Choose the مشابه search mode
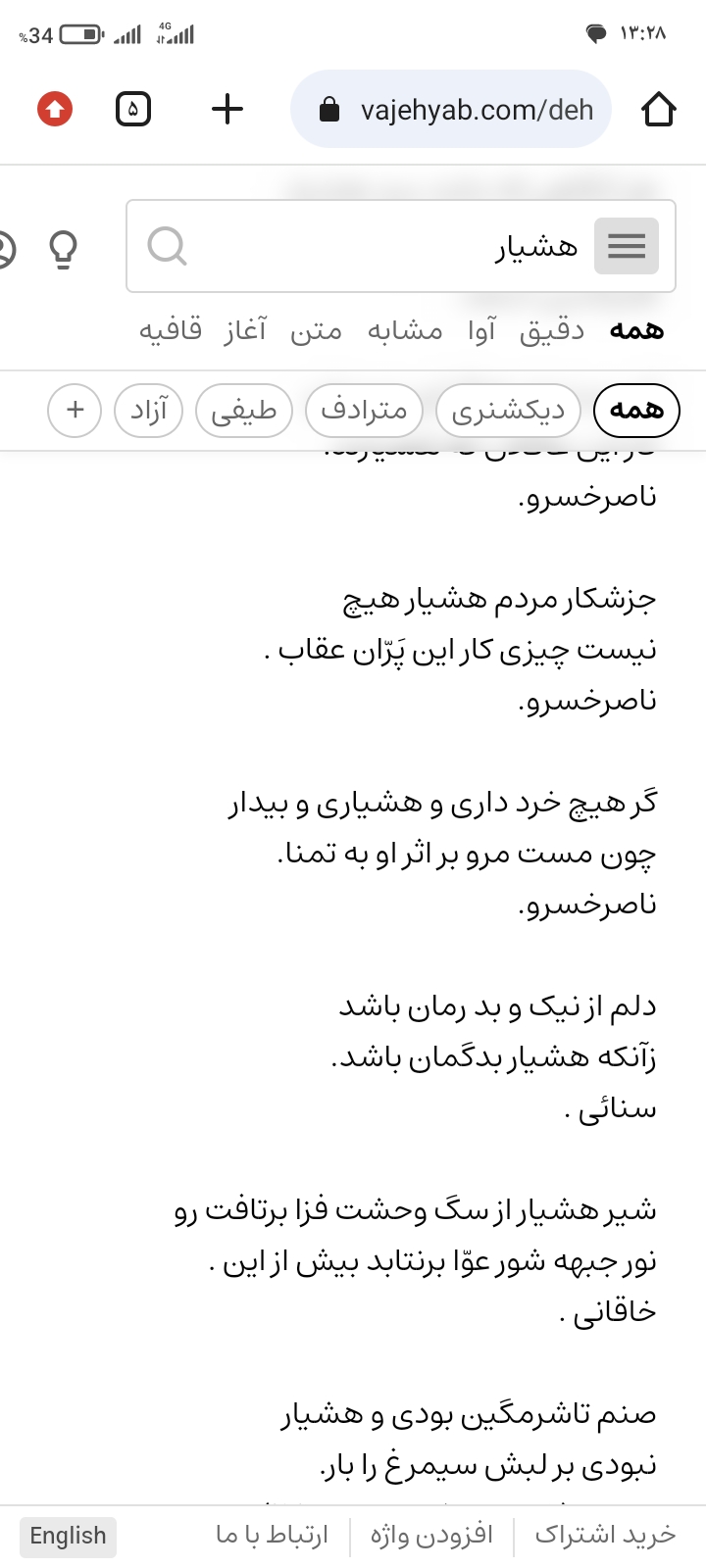The height and width of the screenshot is (1568, 706). click(x=405, y=330)
